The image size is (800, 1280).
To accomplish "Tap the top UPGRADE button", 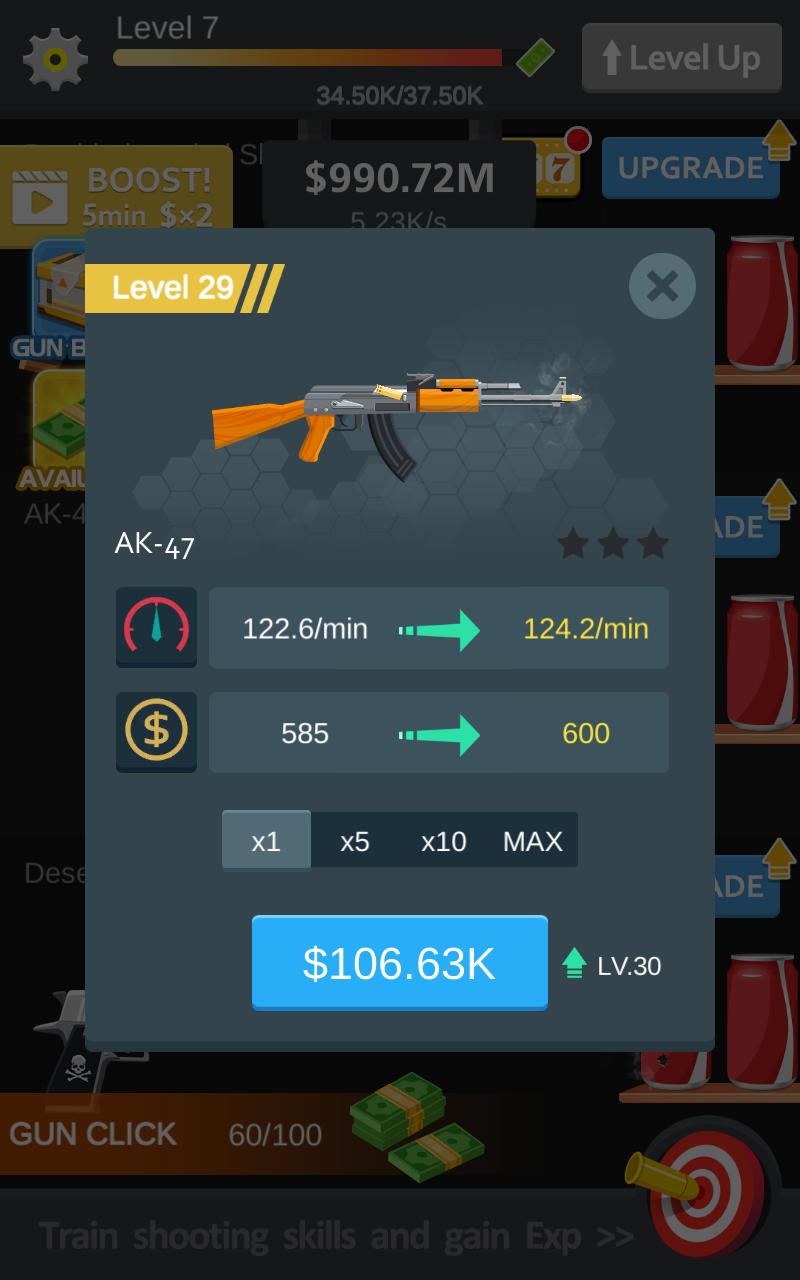I will click(x=690, y=168).
